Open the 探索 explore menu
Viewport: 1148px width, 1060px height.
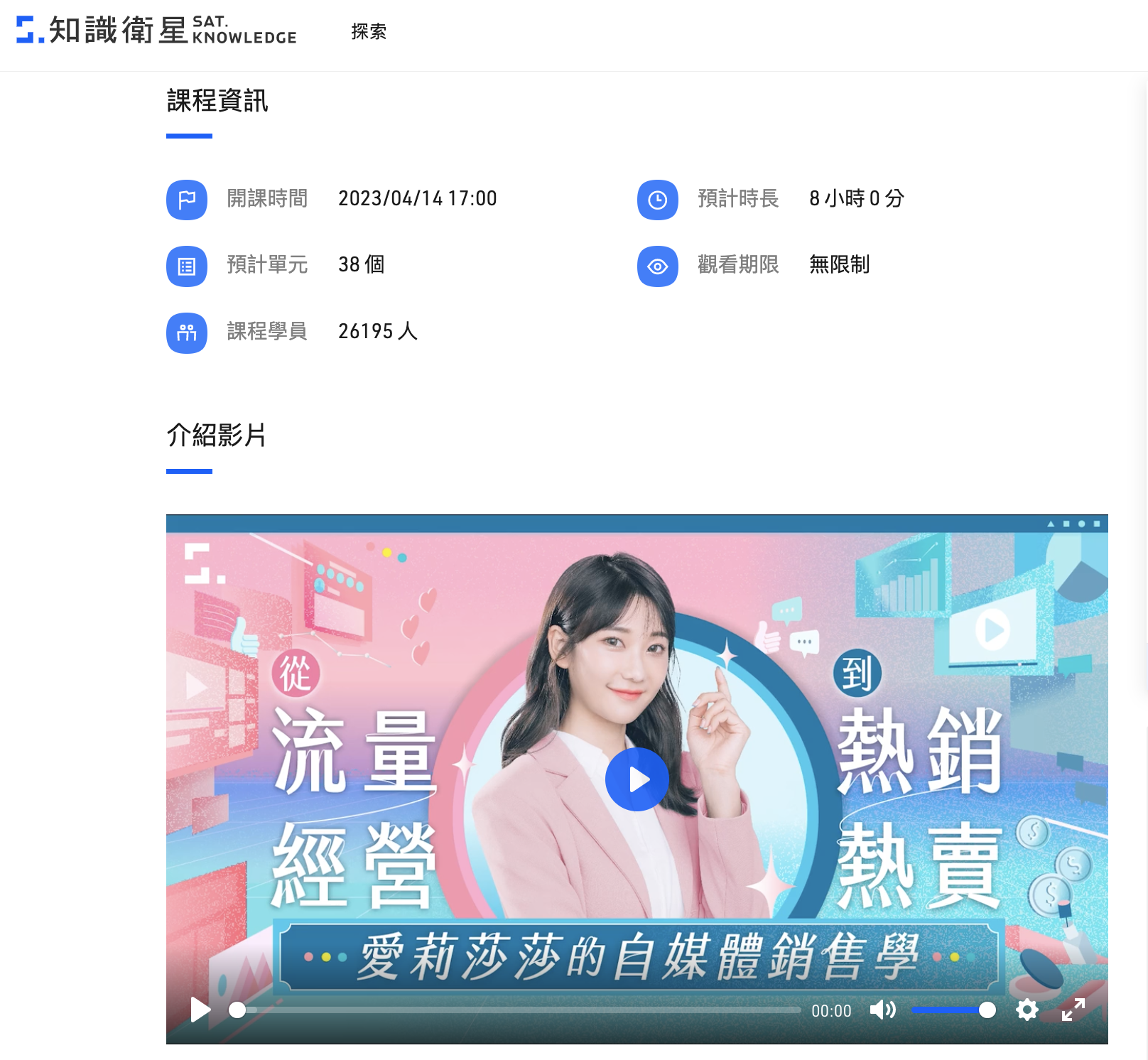(369, 32)
